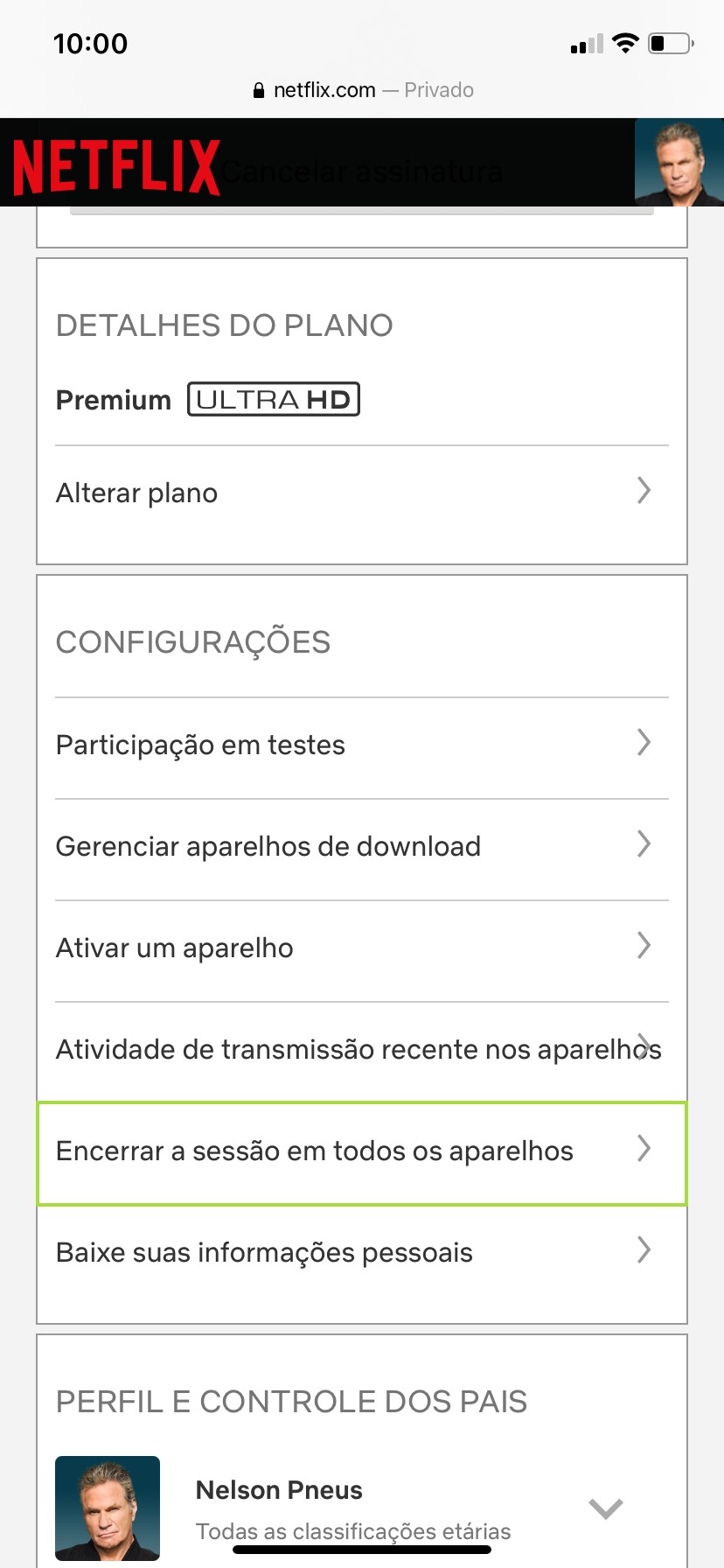
Task: Tap the Netflix logo to go home
Action: [116, 166]
